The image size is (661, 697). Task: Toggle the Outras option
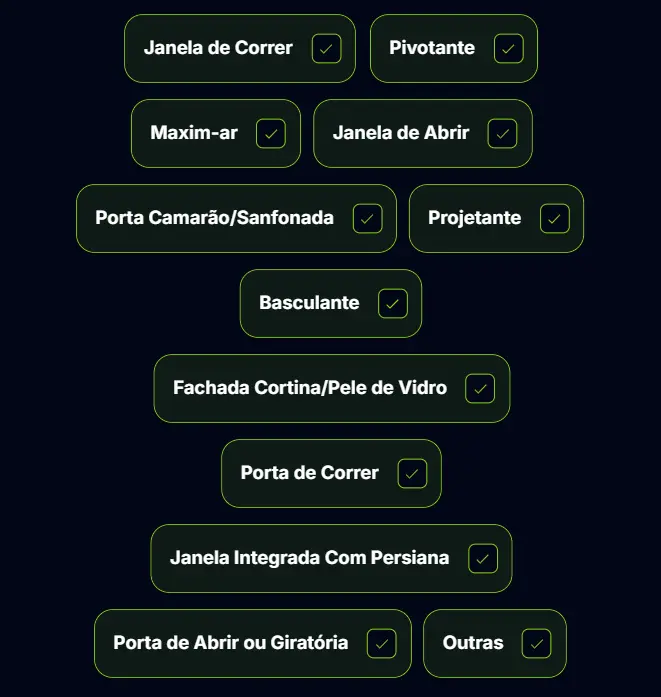click(x=536, y=643)
